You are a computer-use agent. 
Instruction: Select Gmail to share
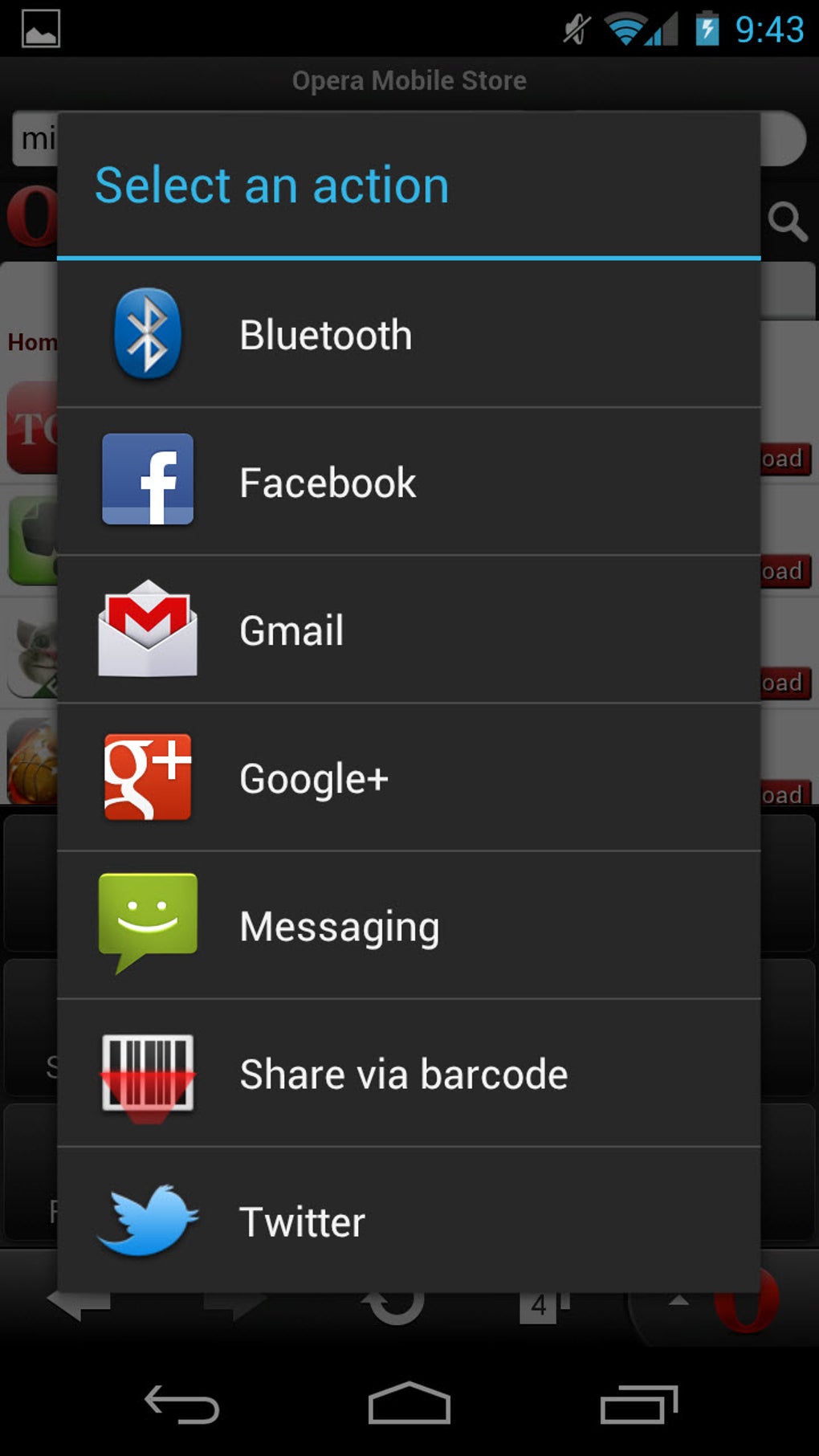click(x=408, y=630)
